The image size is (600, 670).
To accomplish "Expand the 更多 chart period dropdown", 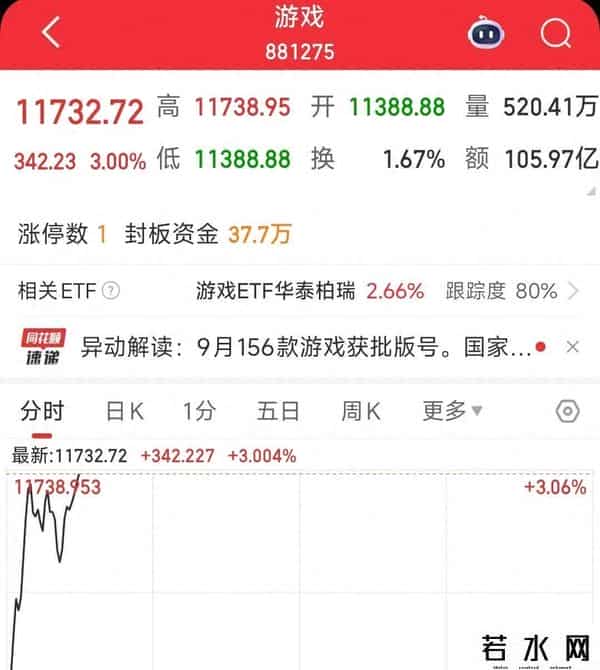I will click(x=452, y=411).
